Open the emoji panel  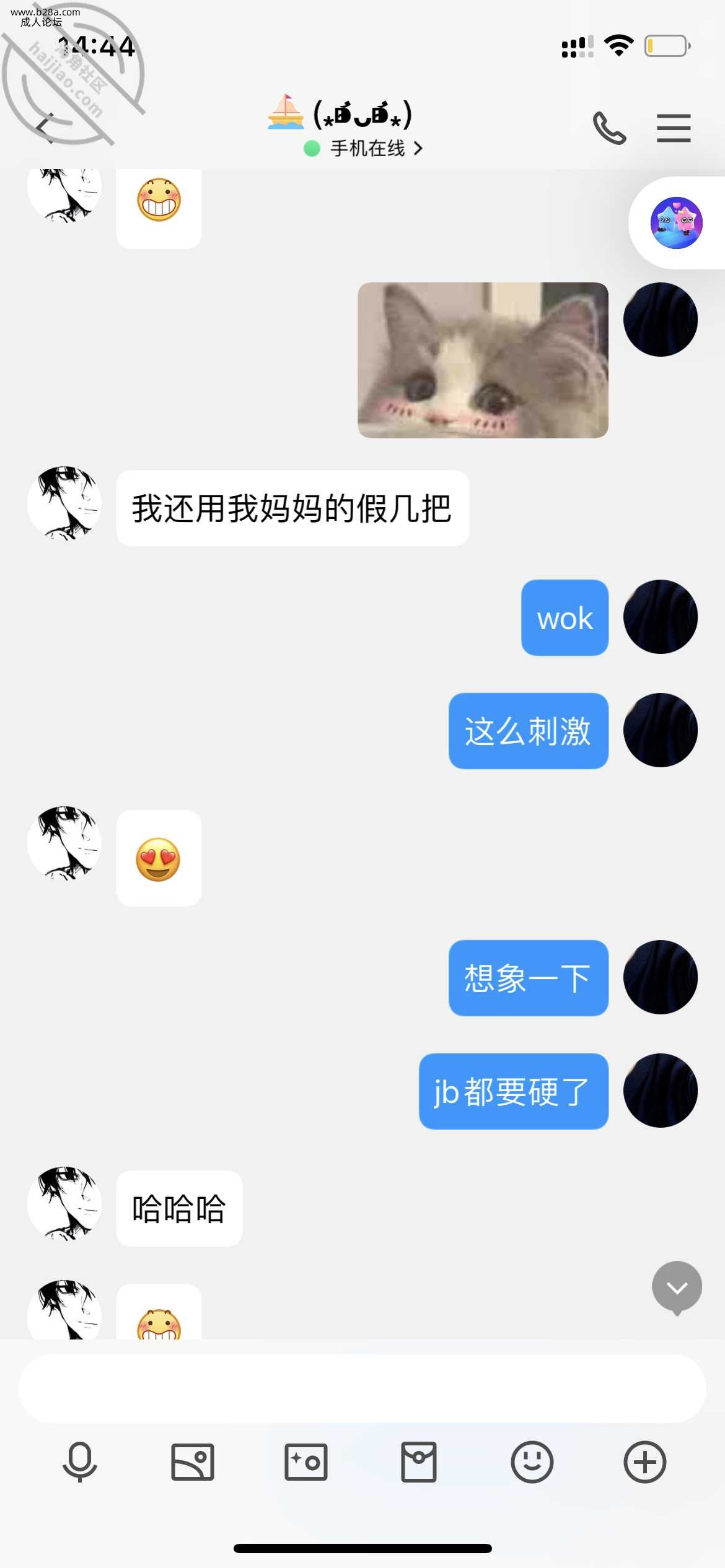[532, 1462]
